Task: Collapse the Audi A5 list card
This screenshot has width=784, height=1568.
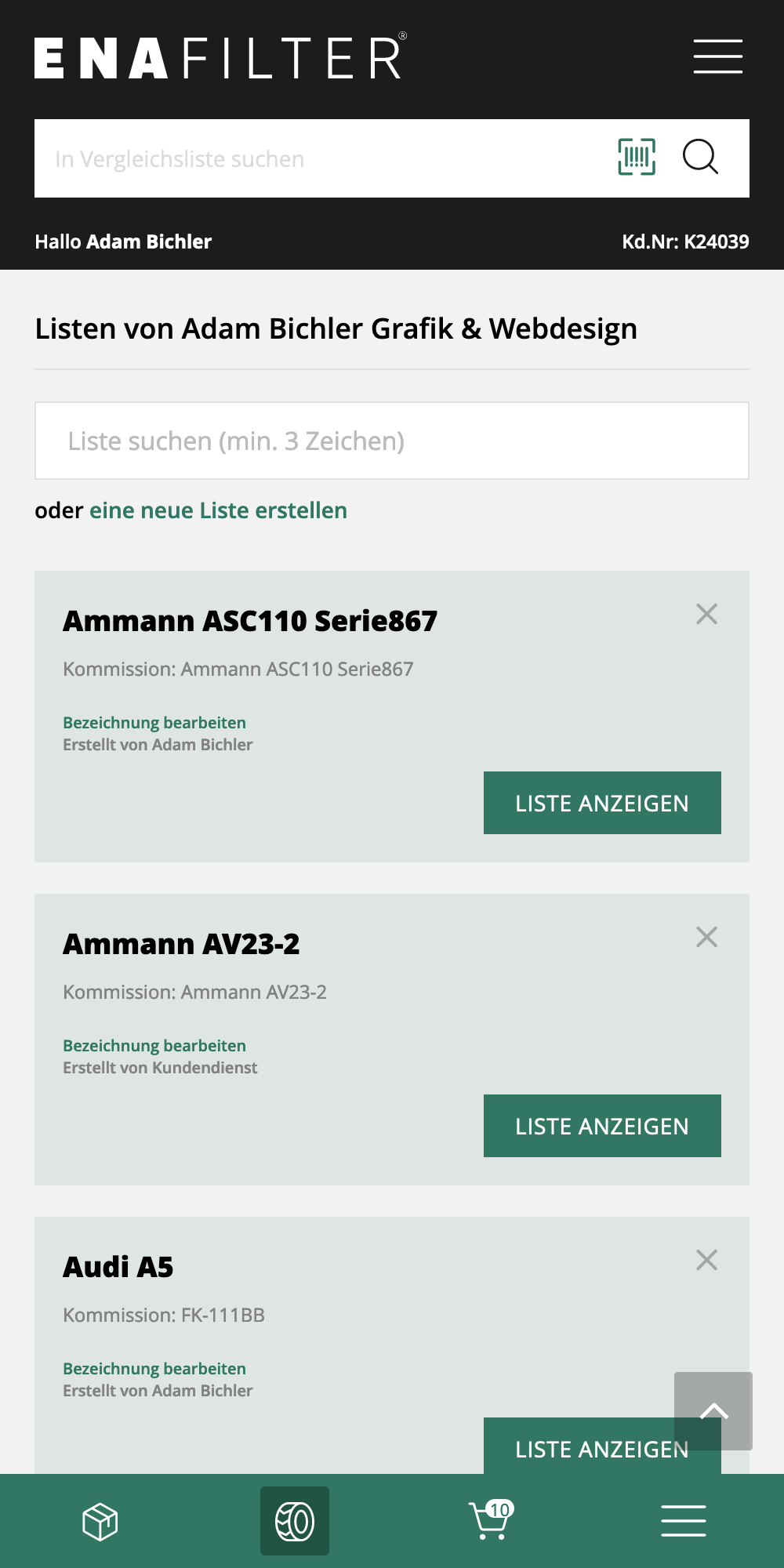Action: pyautogui.click(x=708, y=1259)
